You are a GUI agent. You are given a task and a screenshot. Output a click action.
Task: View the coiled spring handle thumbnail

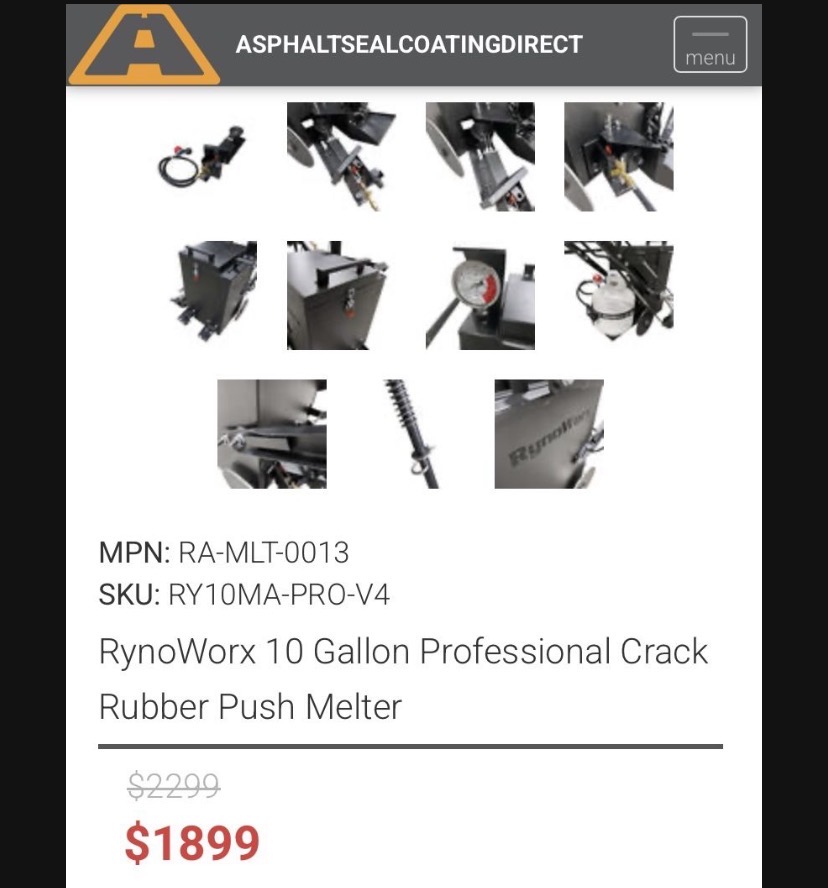(x=411, y=434)
